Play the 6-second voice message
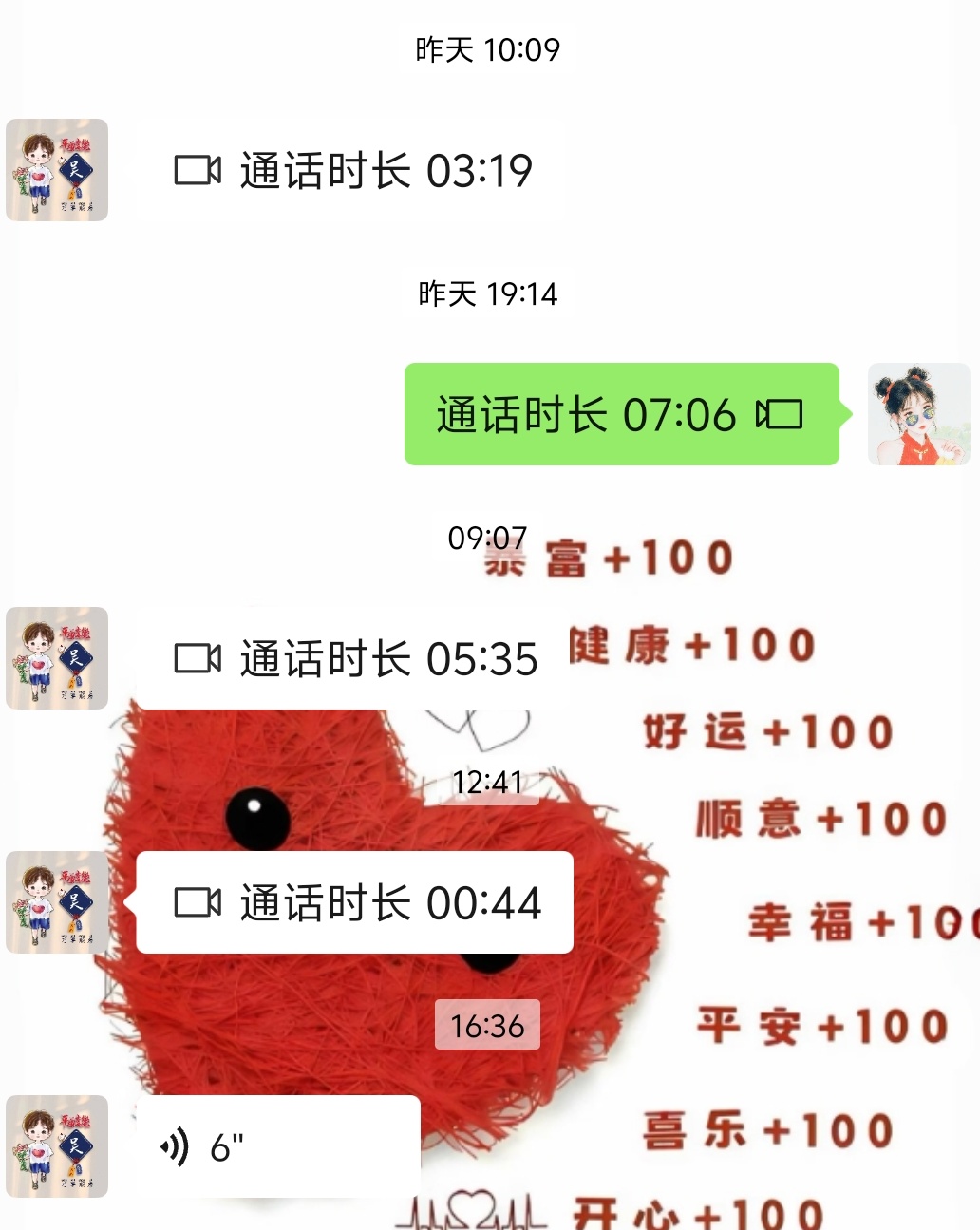The height and width of the screenshot is (1230, 980). click(x=277, y=1146)
